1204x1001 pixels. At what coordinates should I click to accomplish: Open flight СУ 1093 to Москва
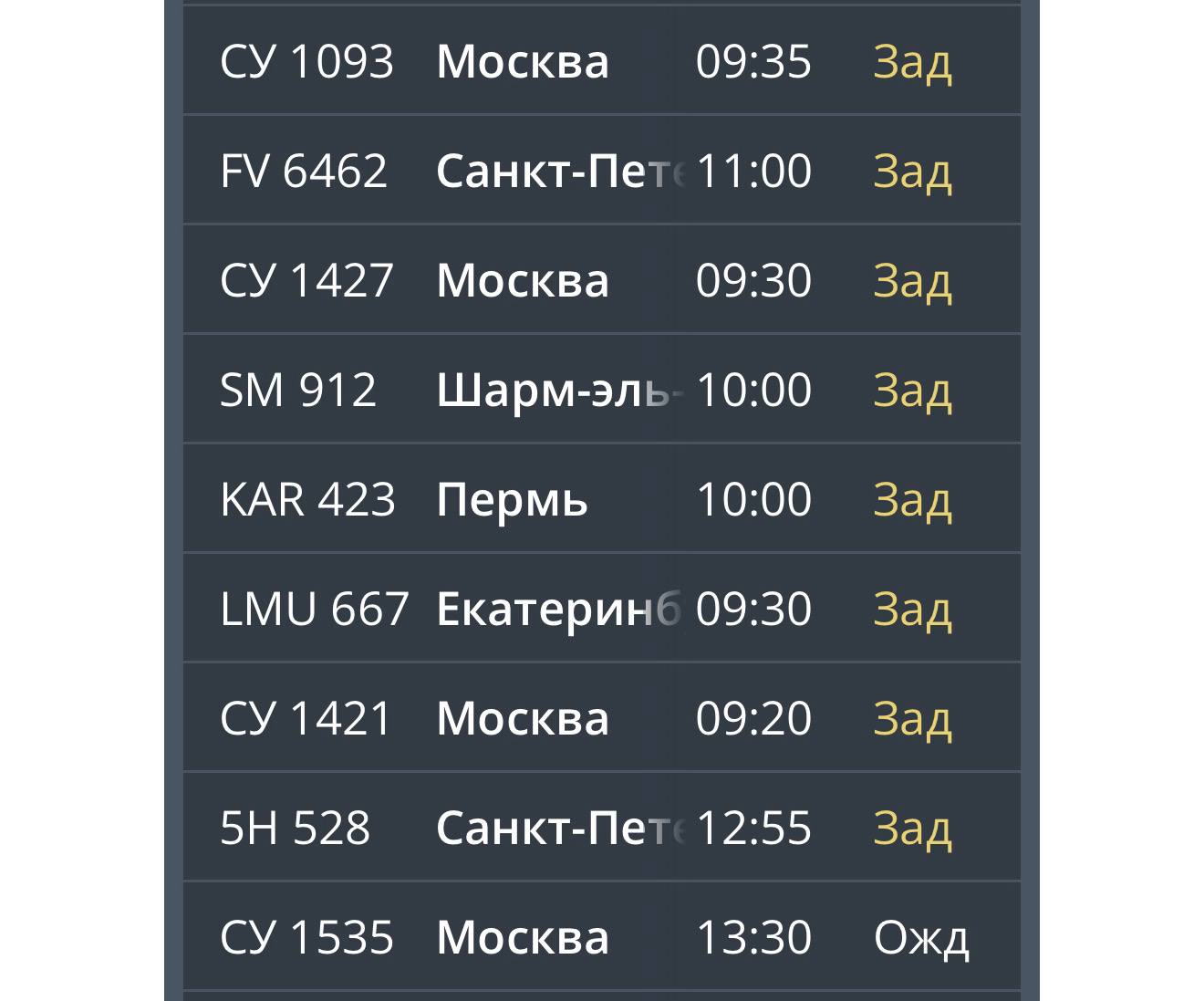pos(601,61)
